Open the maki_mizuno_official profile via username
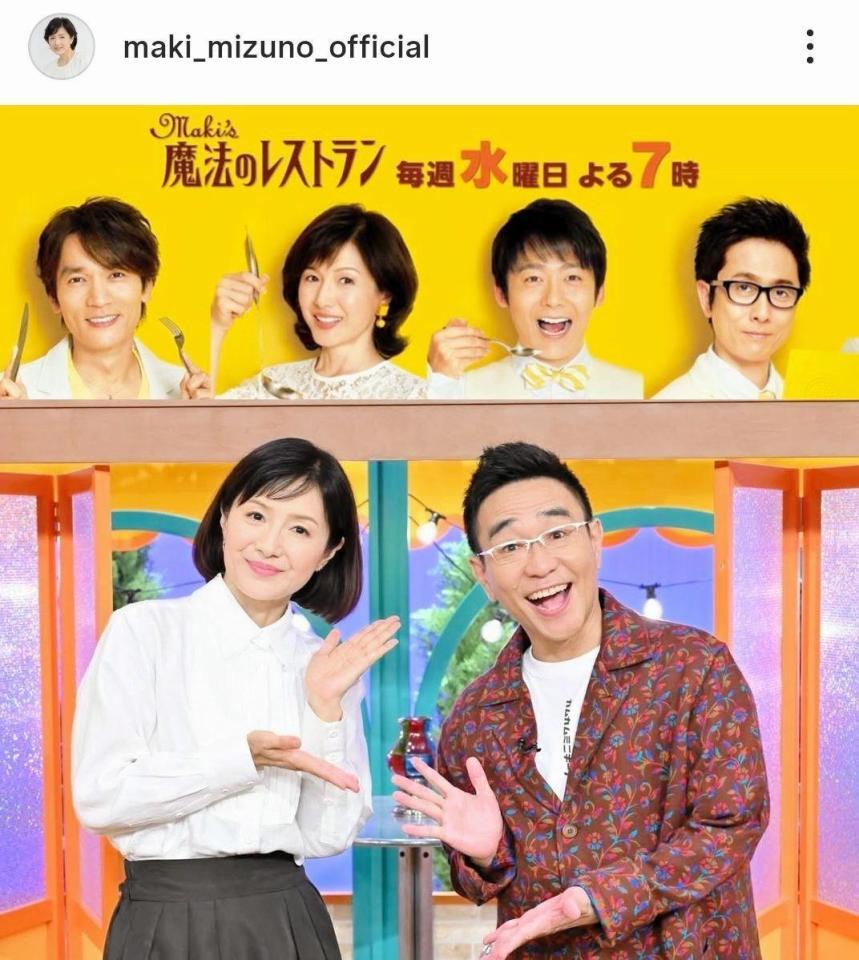The height and width of the screenshot is (960, 859). (x=276, y=47)
